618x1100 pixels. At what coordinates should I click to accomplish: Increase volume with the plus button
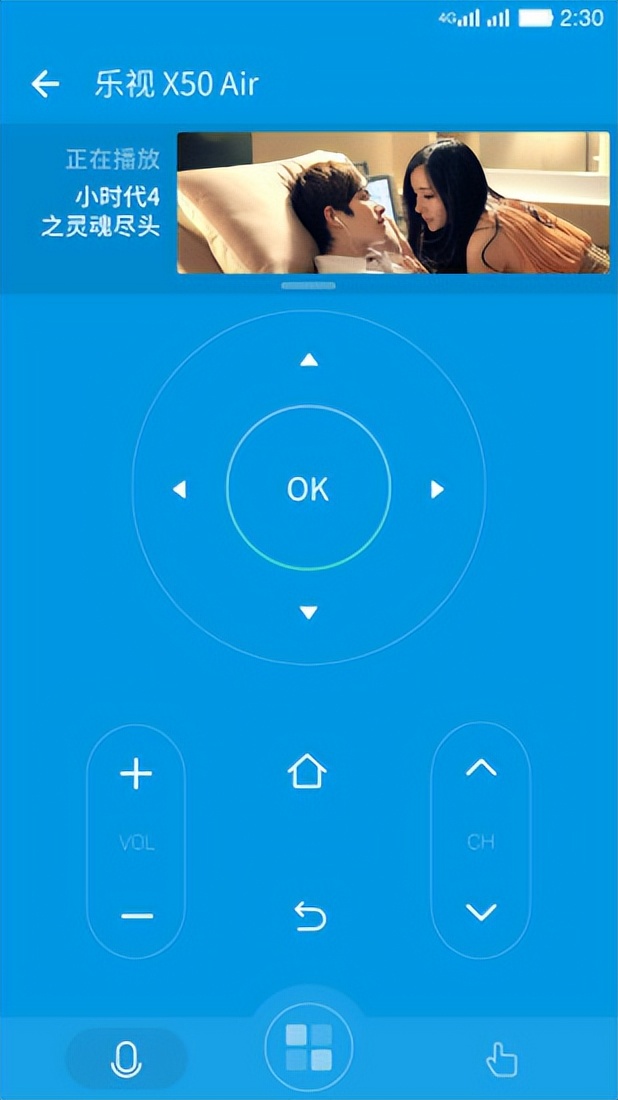136,774
